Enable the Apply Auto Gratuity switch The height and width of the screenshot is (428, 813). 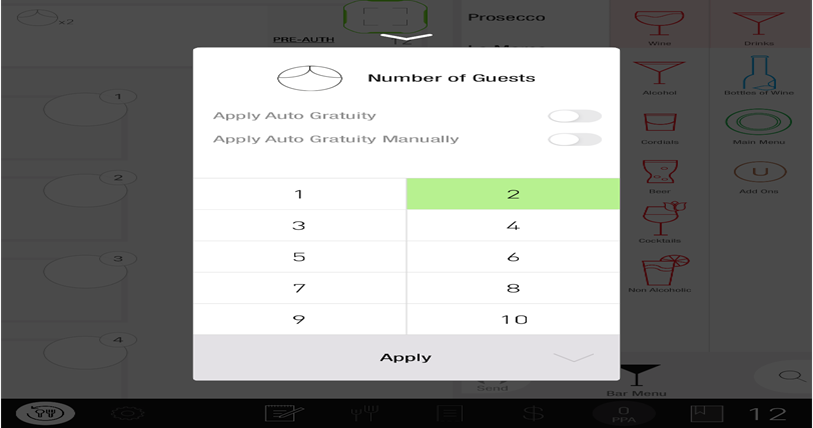574,116
